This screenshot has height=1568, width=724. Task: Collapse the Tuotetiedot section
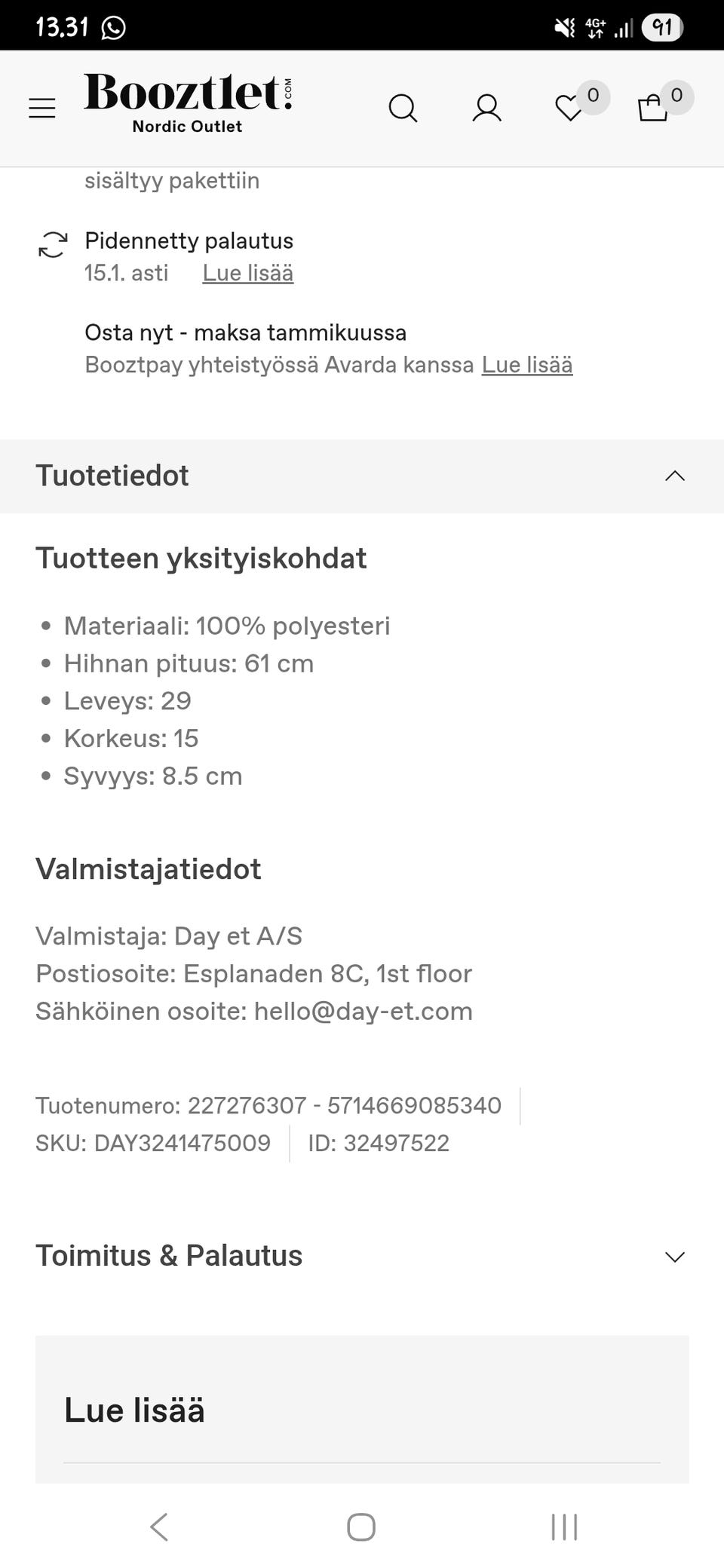click(x=362, y=476)
